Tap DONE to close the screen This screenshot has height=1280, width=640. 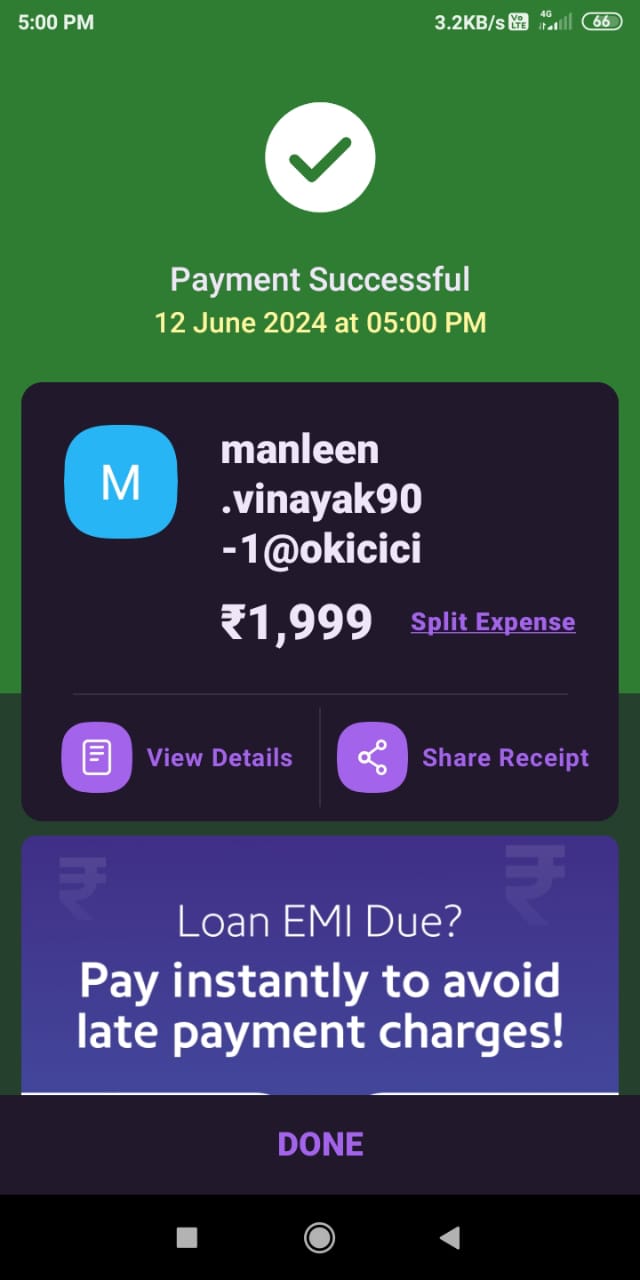point(320,1144)
